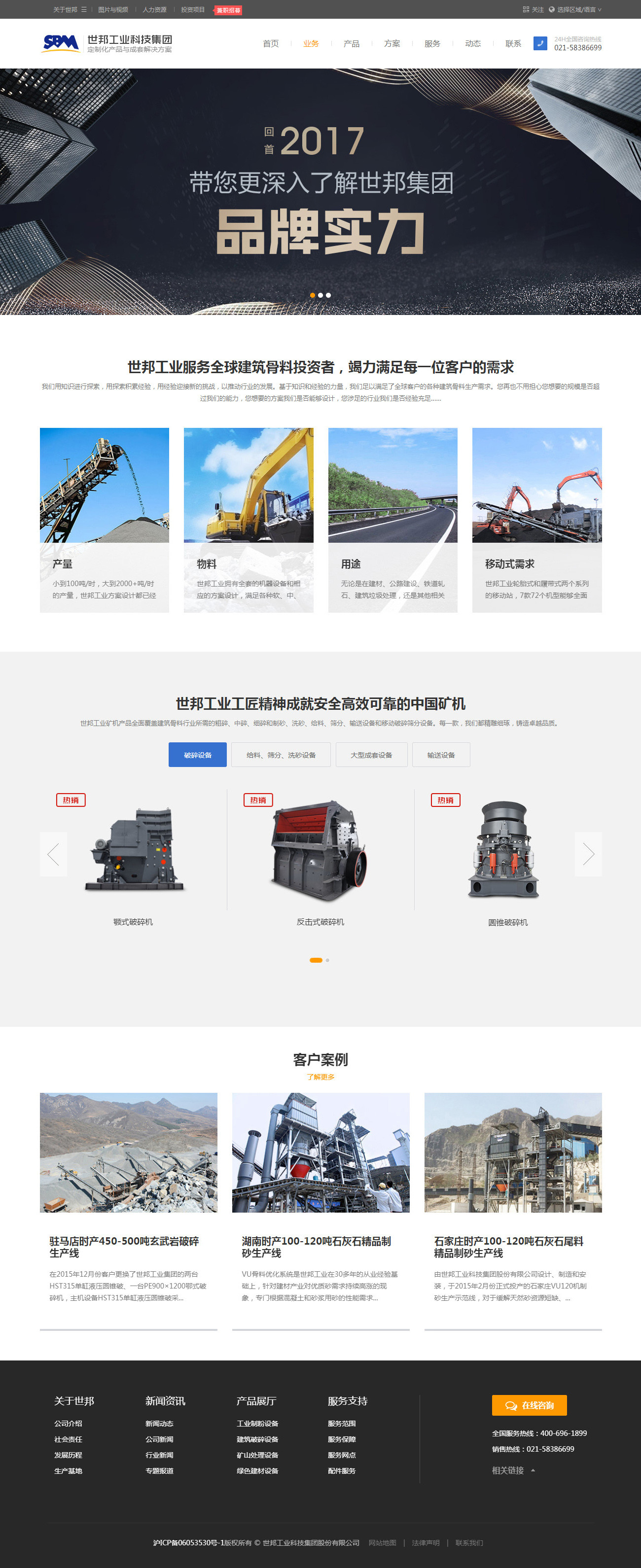Start 在线咨询 chat
The width and height of the screenshot is (641, 1568).
coord(529,1405)
